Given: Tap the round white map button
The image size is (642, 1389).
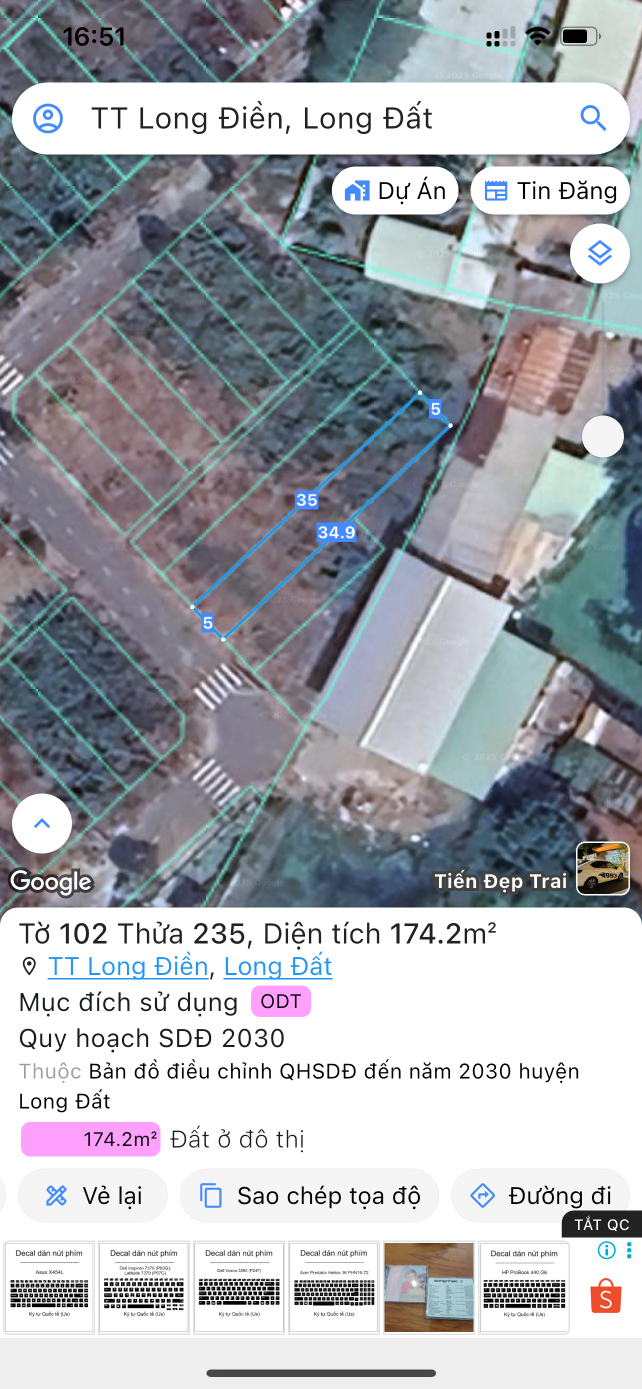Looking at the screenshot, I should pos(603,437).
